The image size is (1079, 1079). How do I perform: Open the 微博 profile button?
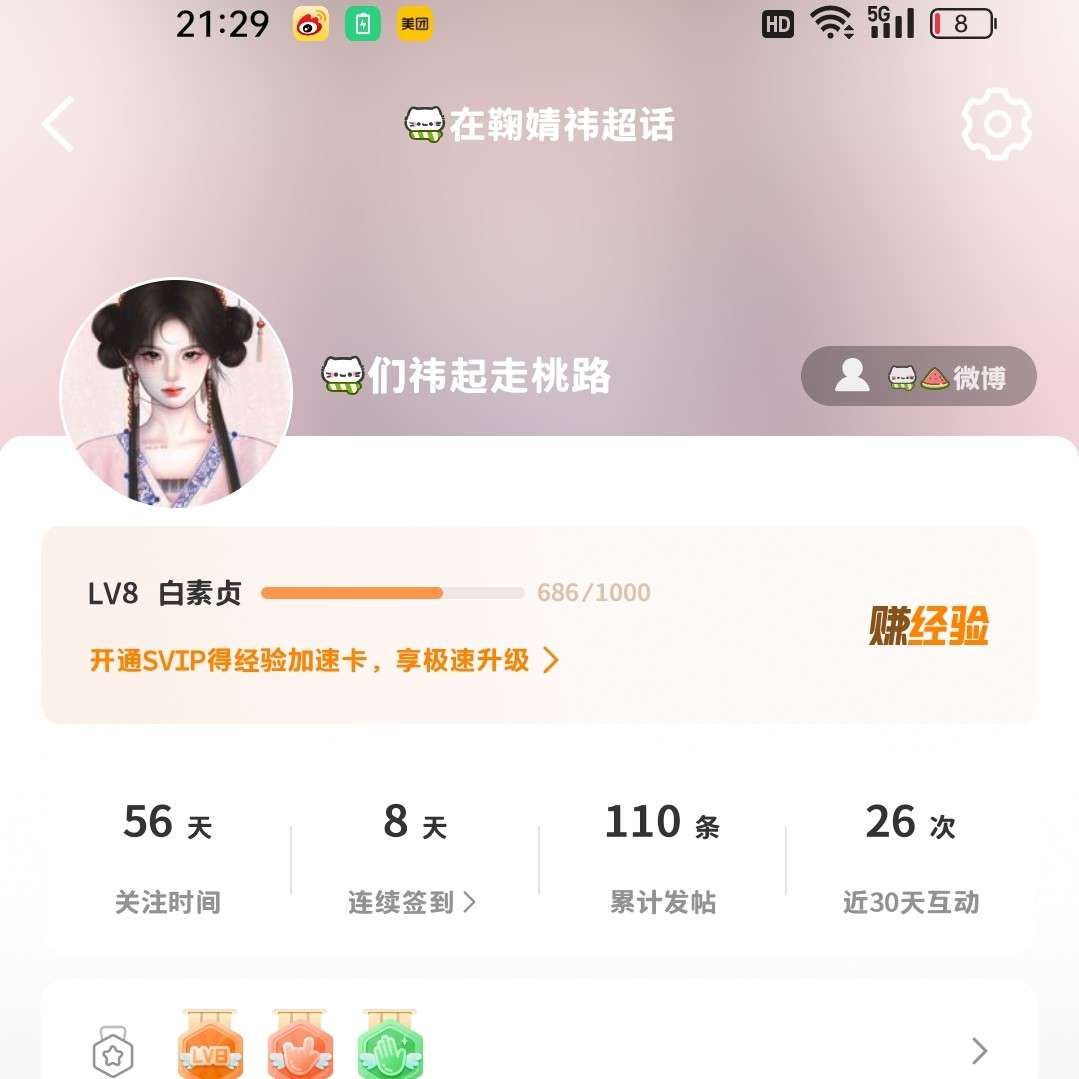pyautogui.click(x=918, y=377)
